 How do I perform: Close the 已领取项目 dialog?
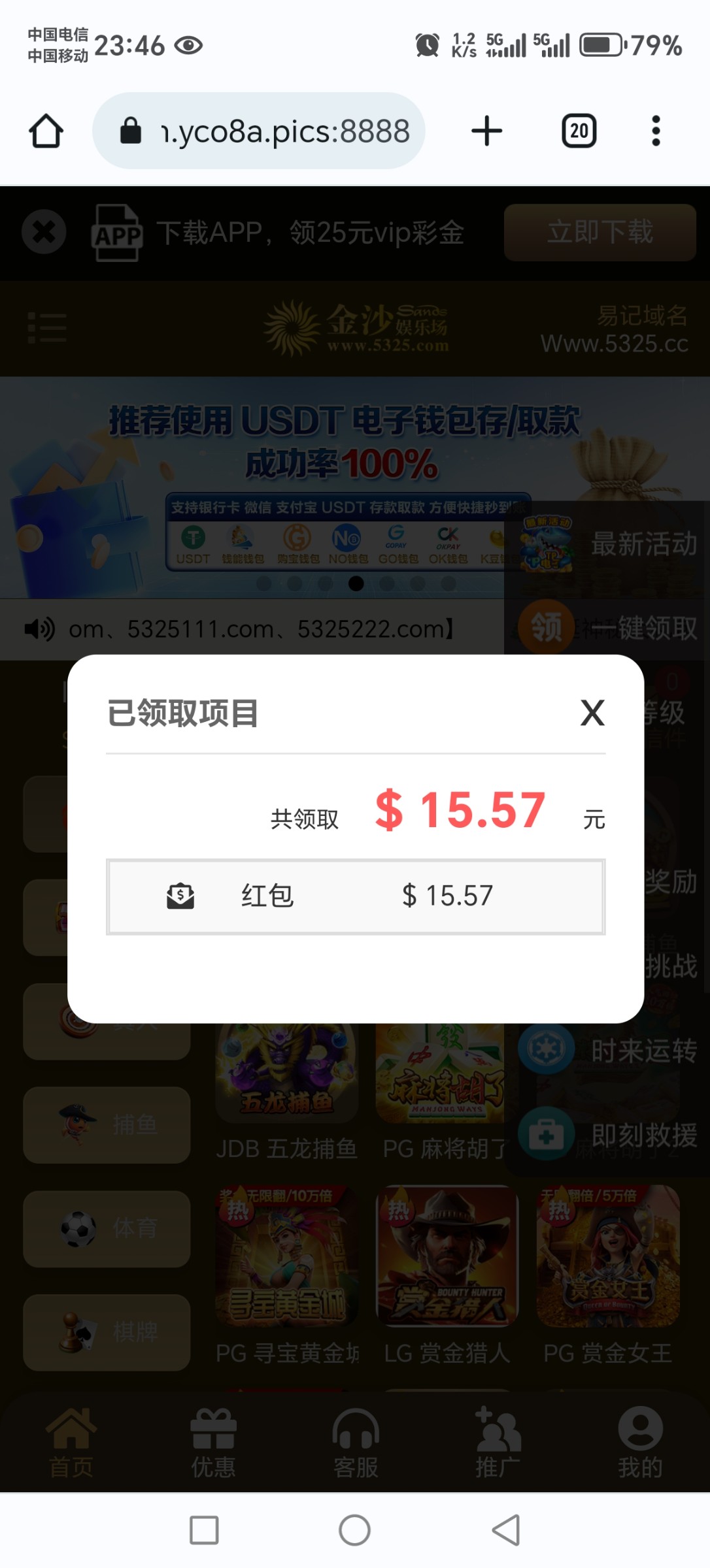592,713
